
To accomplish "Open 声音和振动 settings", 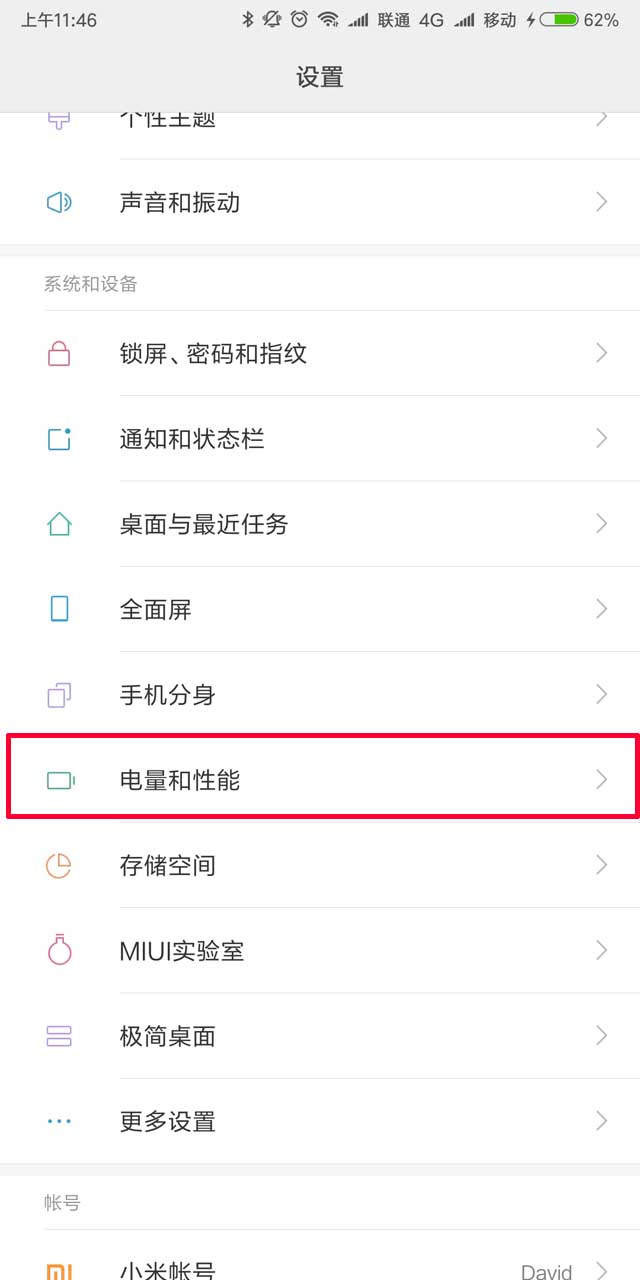I will coord(320,202).
